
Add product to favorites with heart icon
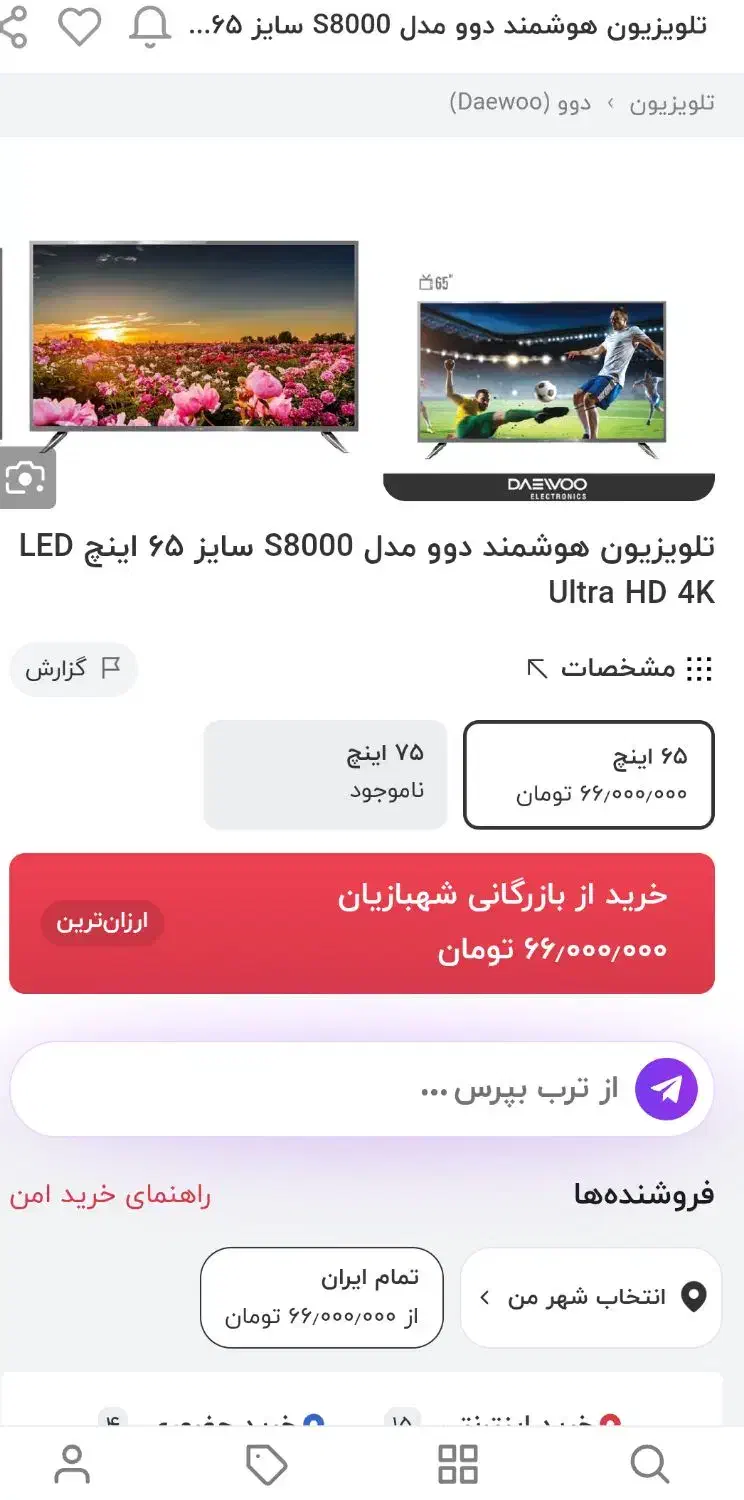[x=79, y=27]
